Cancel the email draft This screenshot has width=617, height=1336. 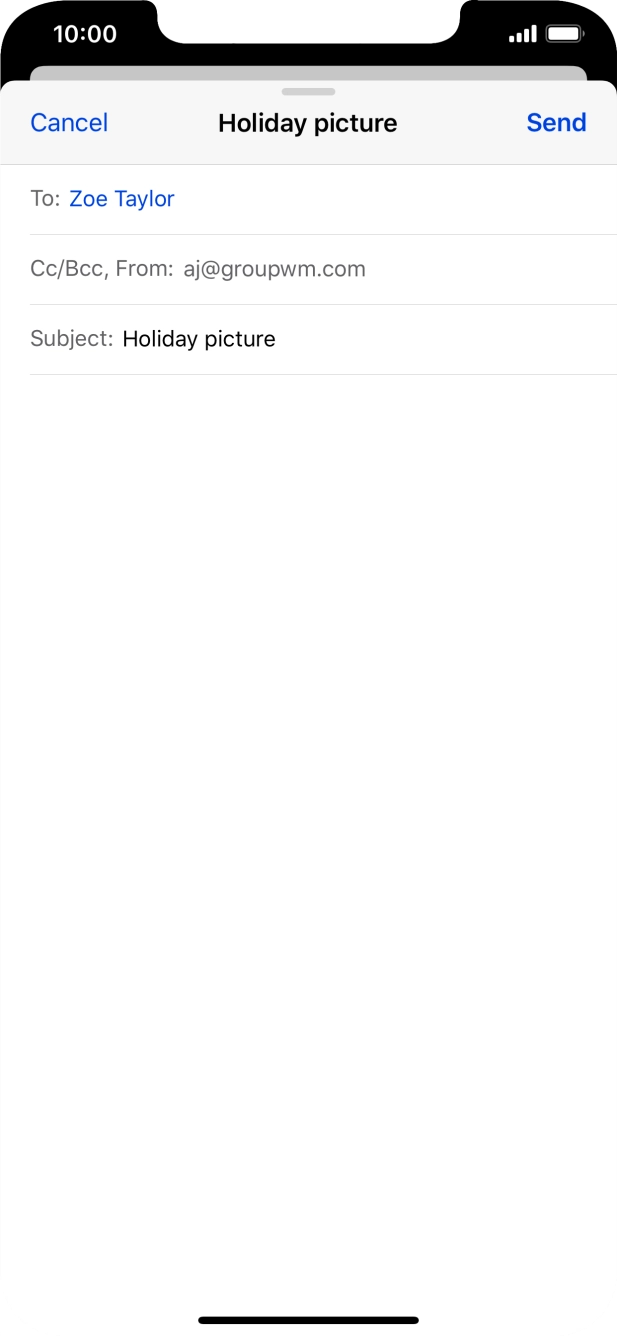(x=69, y=123)
